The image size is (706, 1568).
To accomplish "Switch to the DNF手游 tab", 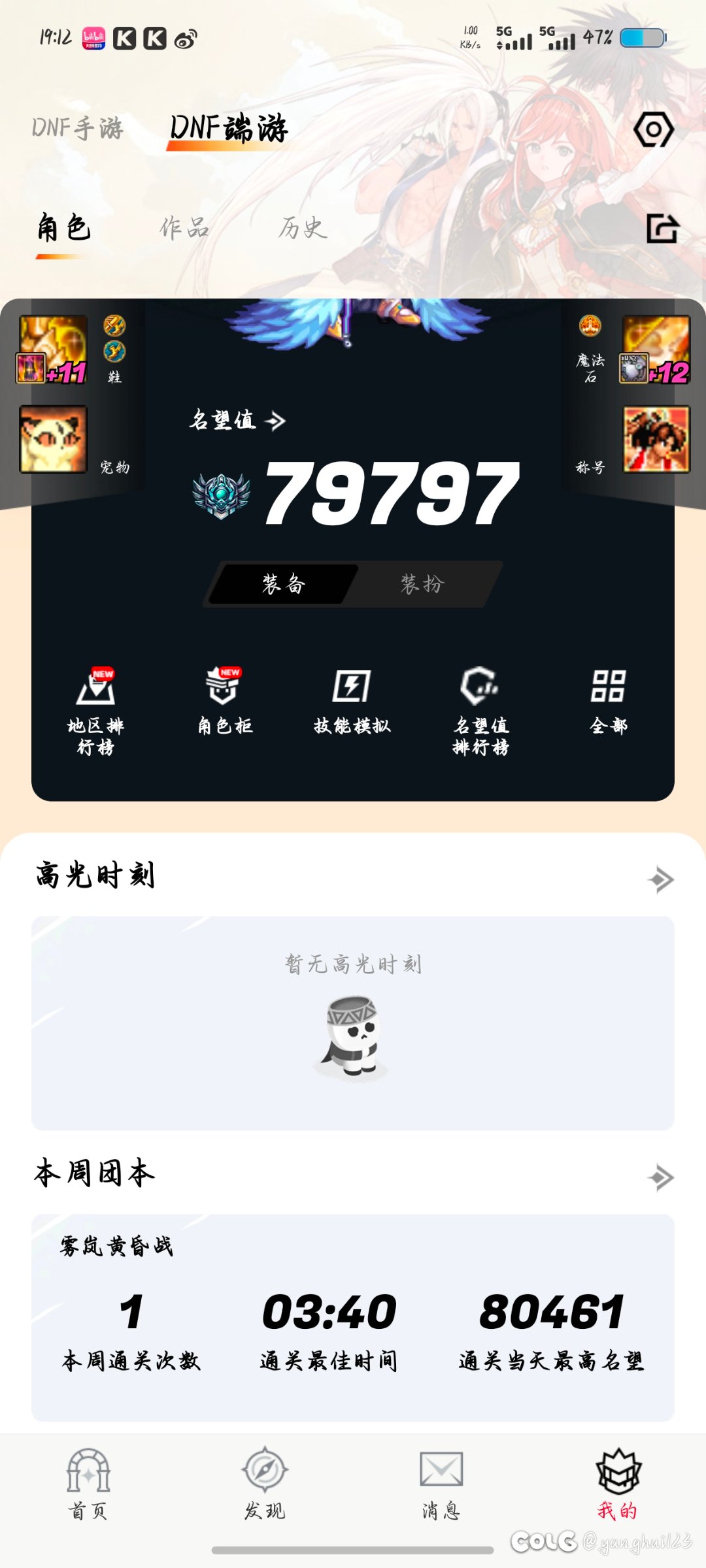I will pos(78,127).
